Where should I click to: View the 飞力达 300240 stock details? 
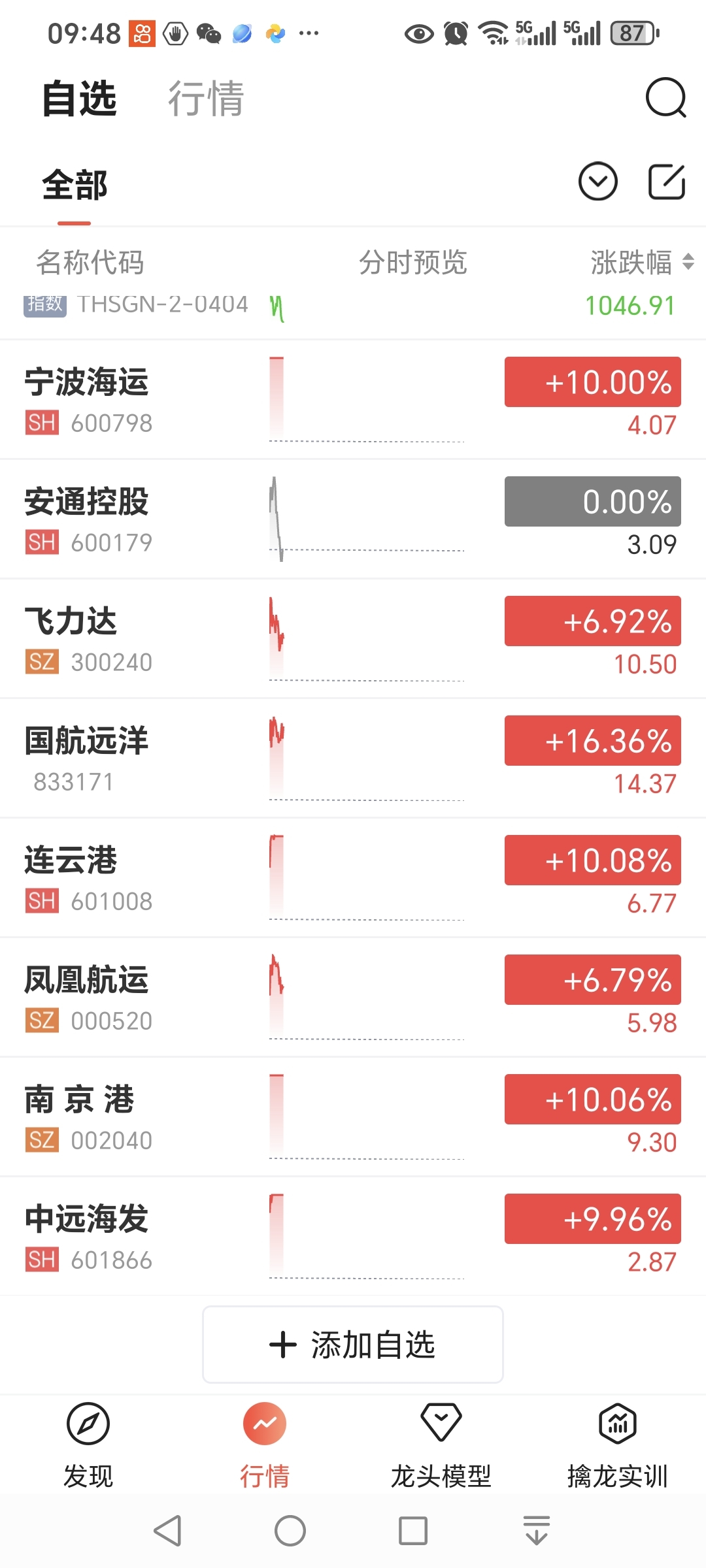353,638
